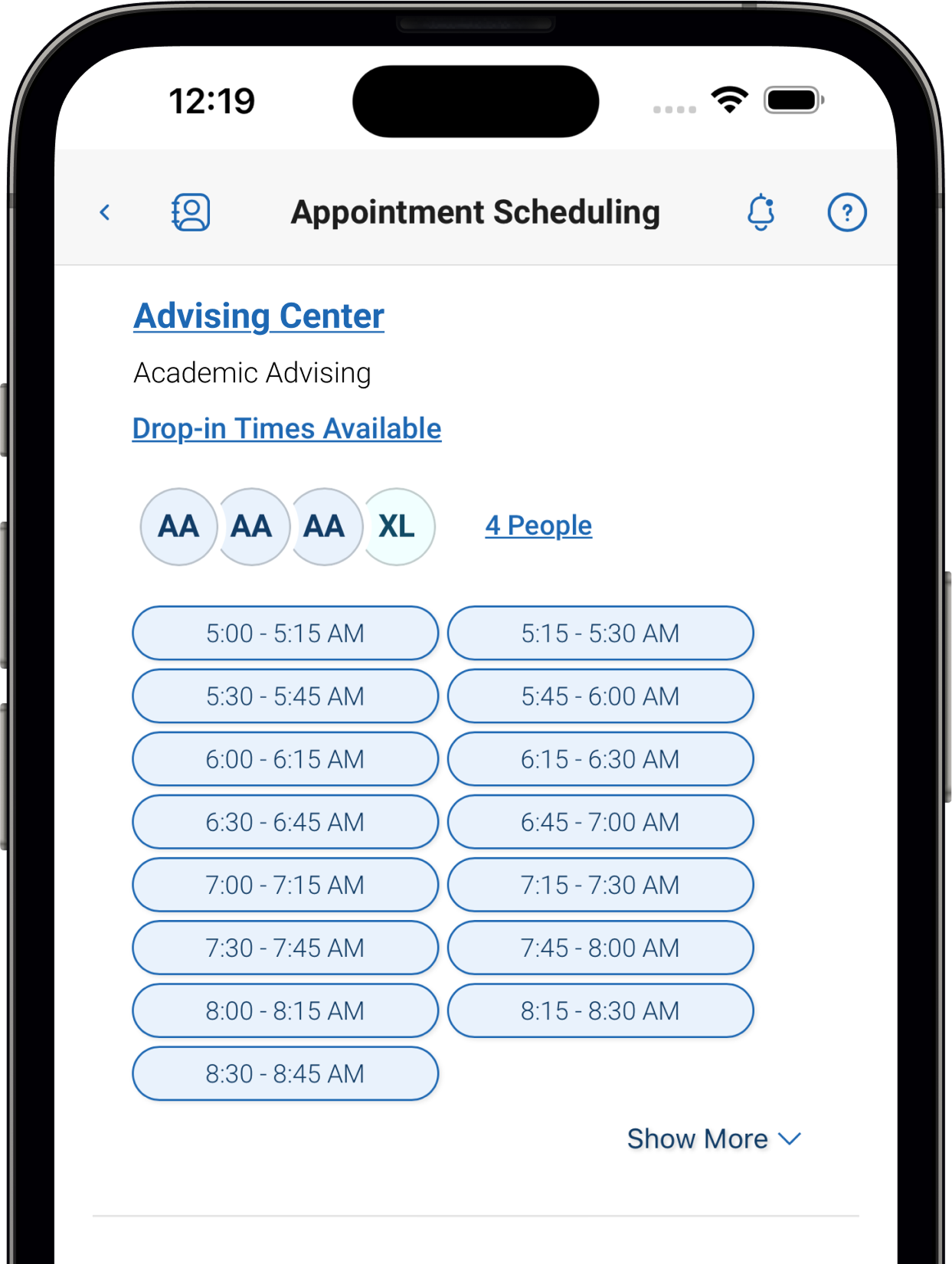The height and width of the screenshot is (1264, 952).
Task: Tap the 6:45 - 7:00 AM slot
Action: (x=600, y=822)
